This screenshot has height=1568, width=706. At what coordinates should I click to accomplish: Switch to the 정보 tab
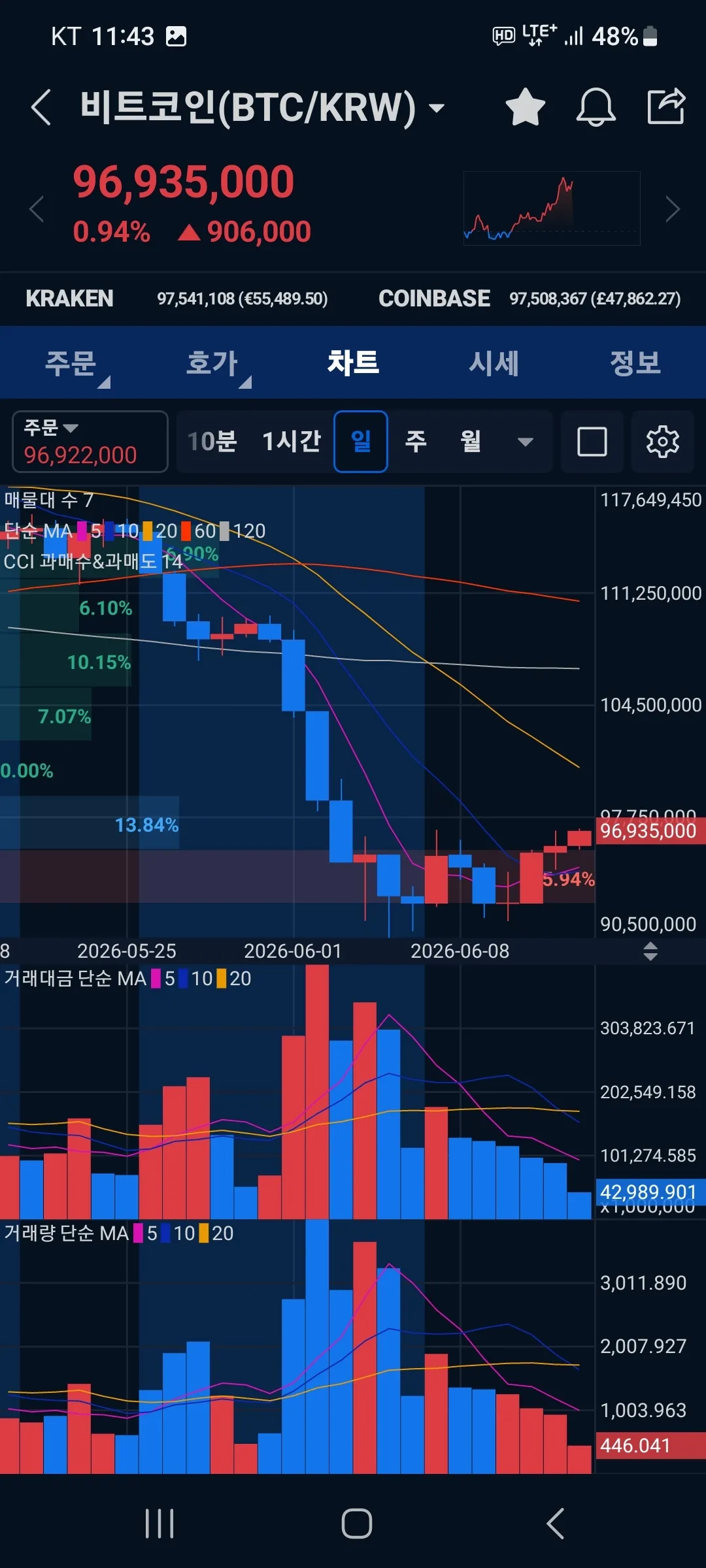point(635,363)
